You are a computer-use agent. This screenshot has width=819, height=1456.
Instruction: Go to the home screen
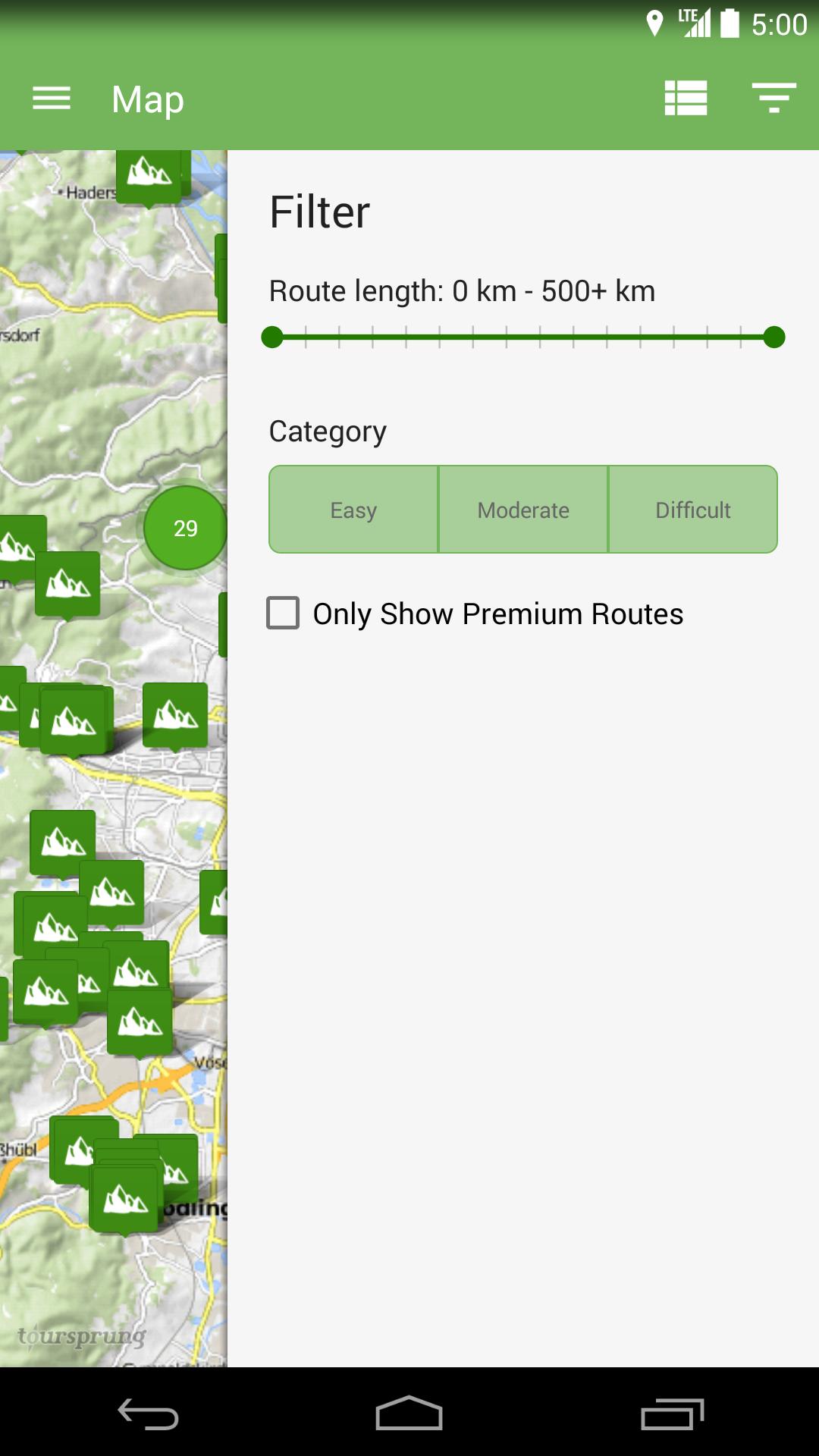pyautogui.click(x=409, y=1414)
